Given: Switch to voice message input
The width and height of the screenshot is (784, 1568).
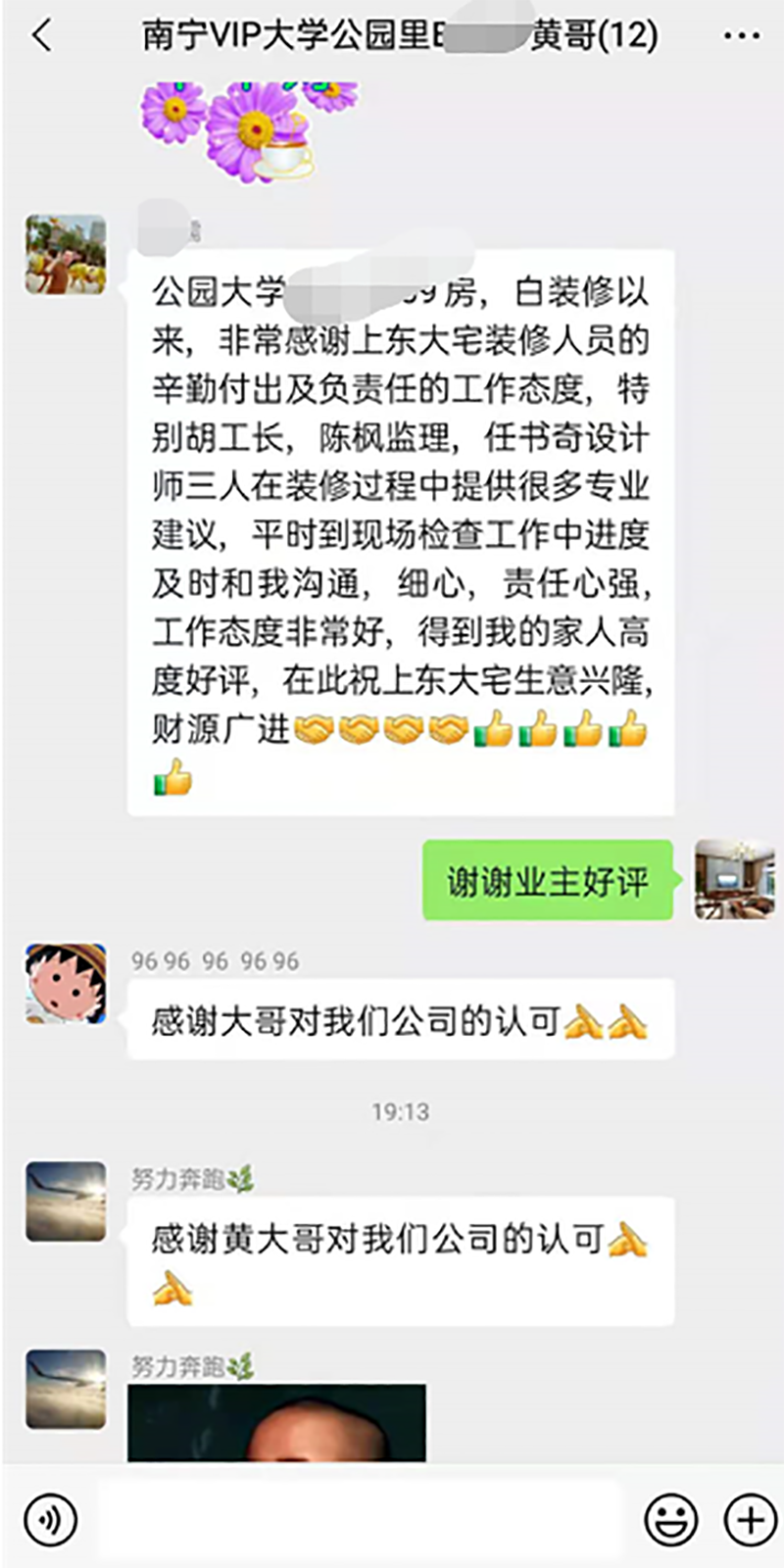Looking at the screenshot, I should [50, 1520].
